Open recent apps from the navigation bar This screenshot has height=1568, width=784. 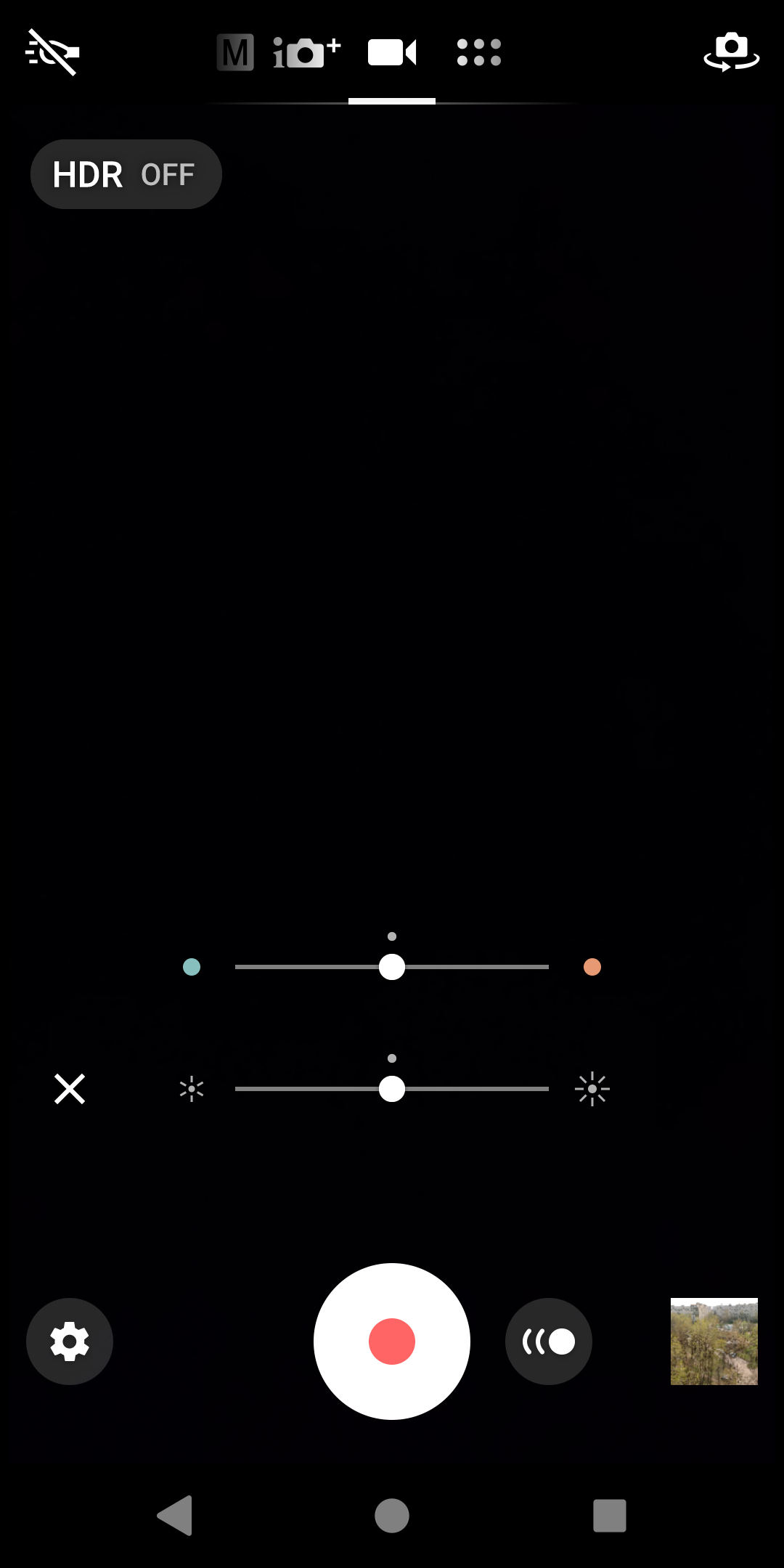pos(609,1516)
